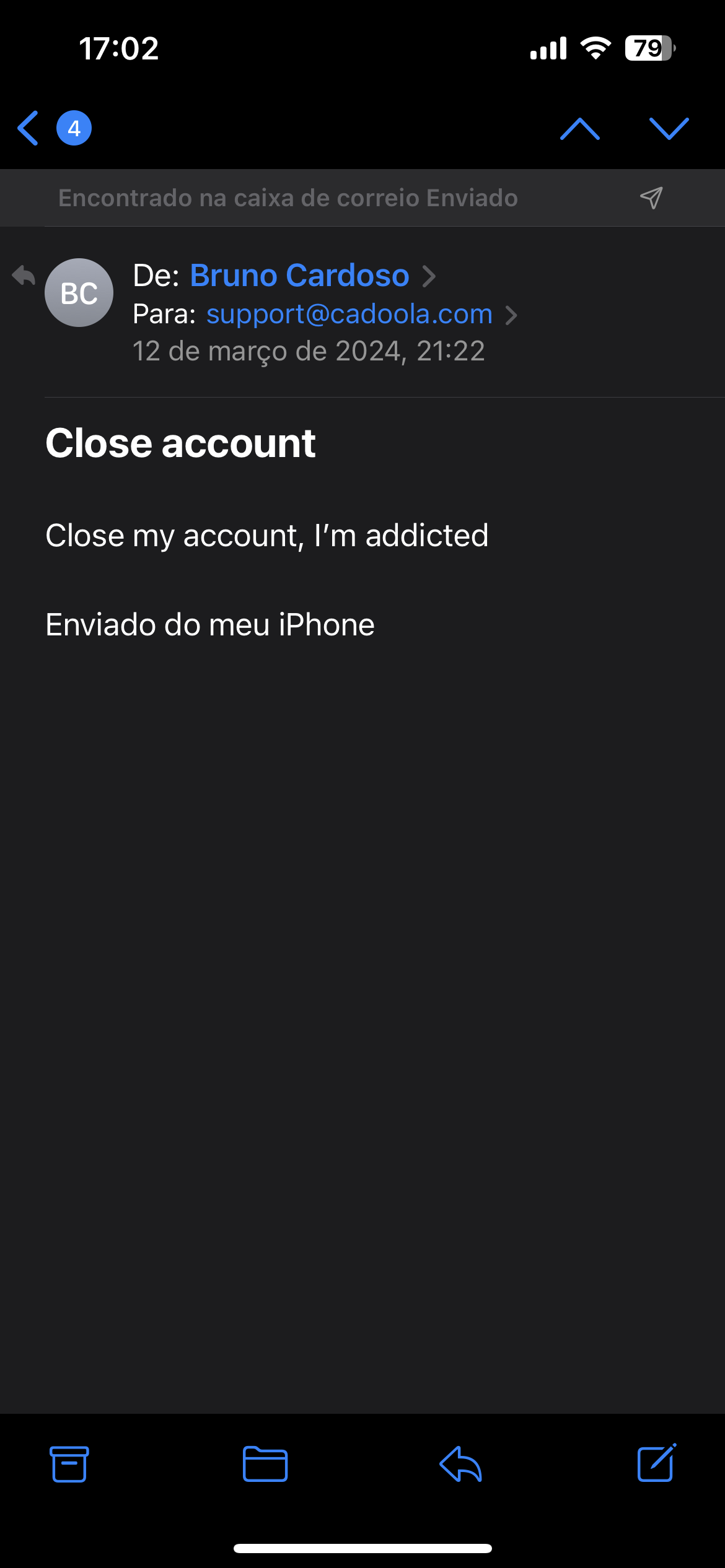This screenshot has width=725, height=1568.
Task: Compose a new email
Action: tap(656, 1463)
